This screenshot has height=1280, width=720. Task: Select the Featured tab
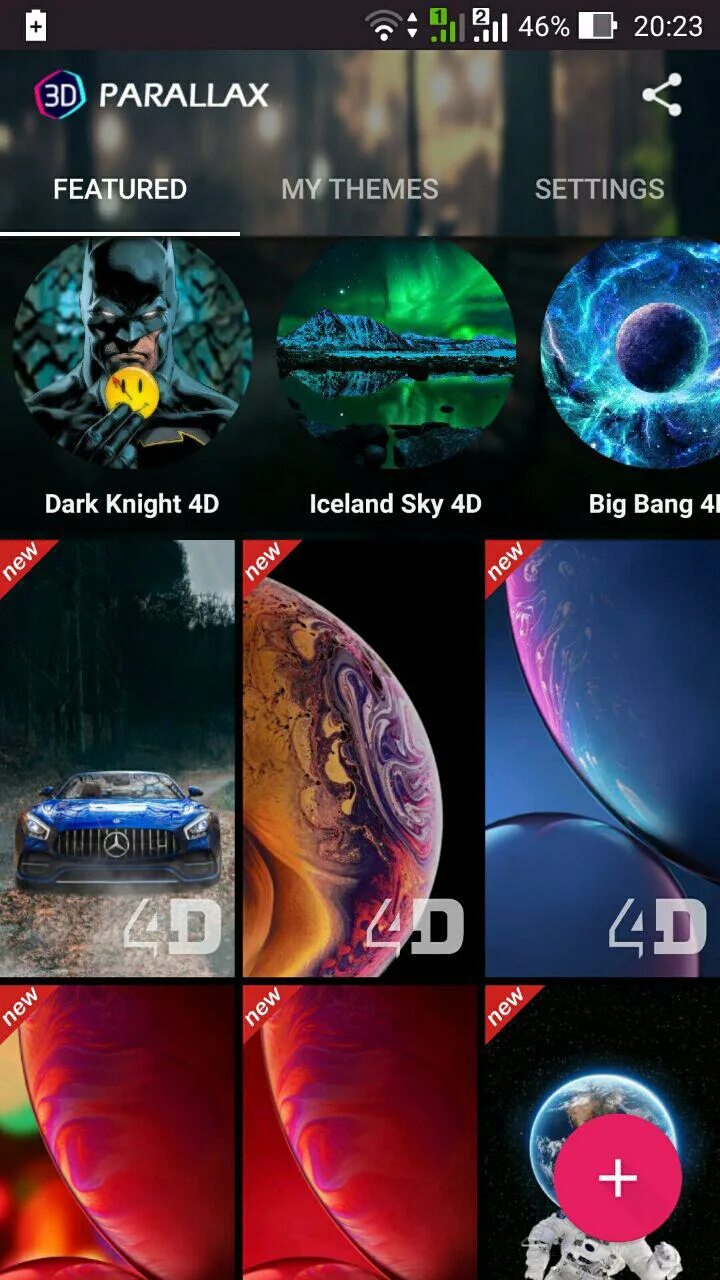coord(120,189)
